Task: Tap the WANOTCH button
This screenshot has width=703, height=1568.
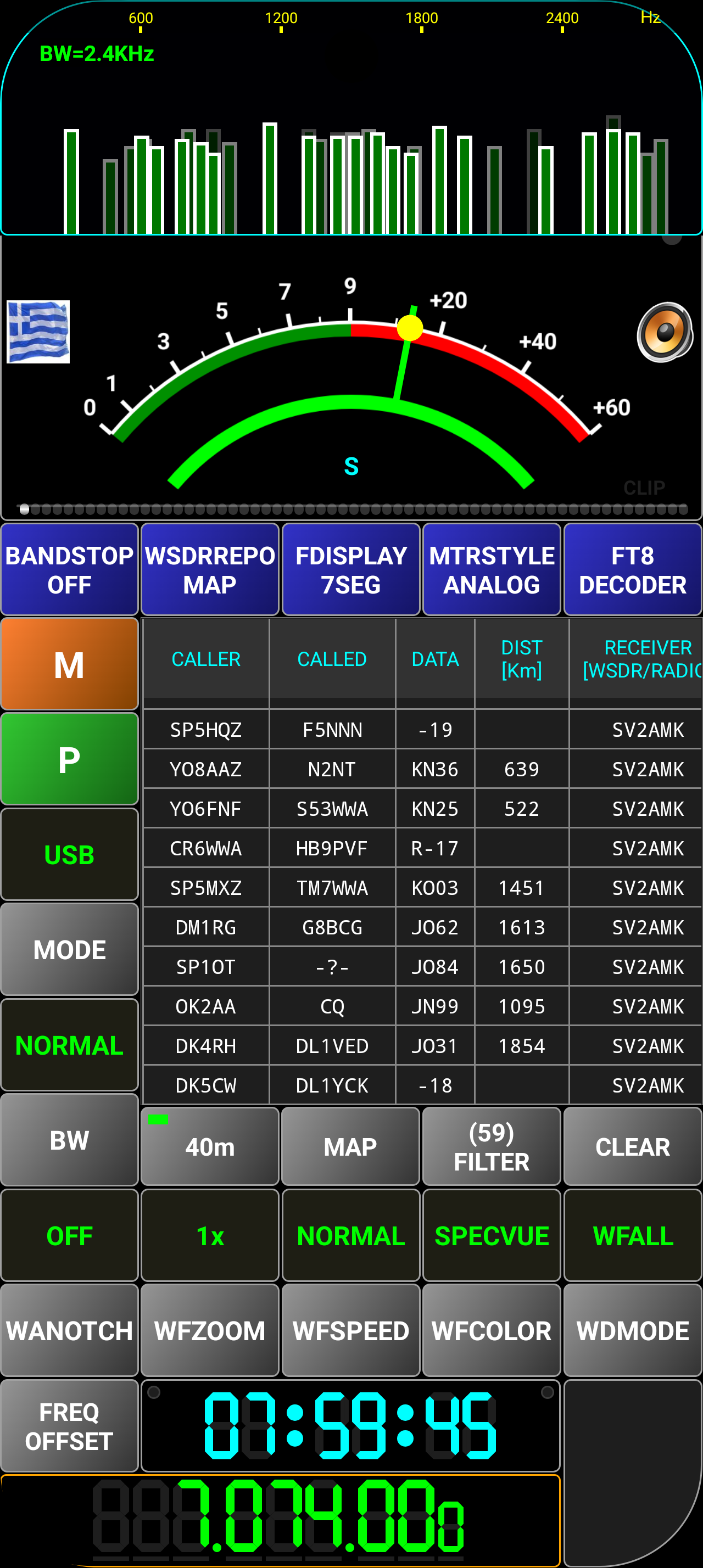Action: [69, 1331]
